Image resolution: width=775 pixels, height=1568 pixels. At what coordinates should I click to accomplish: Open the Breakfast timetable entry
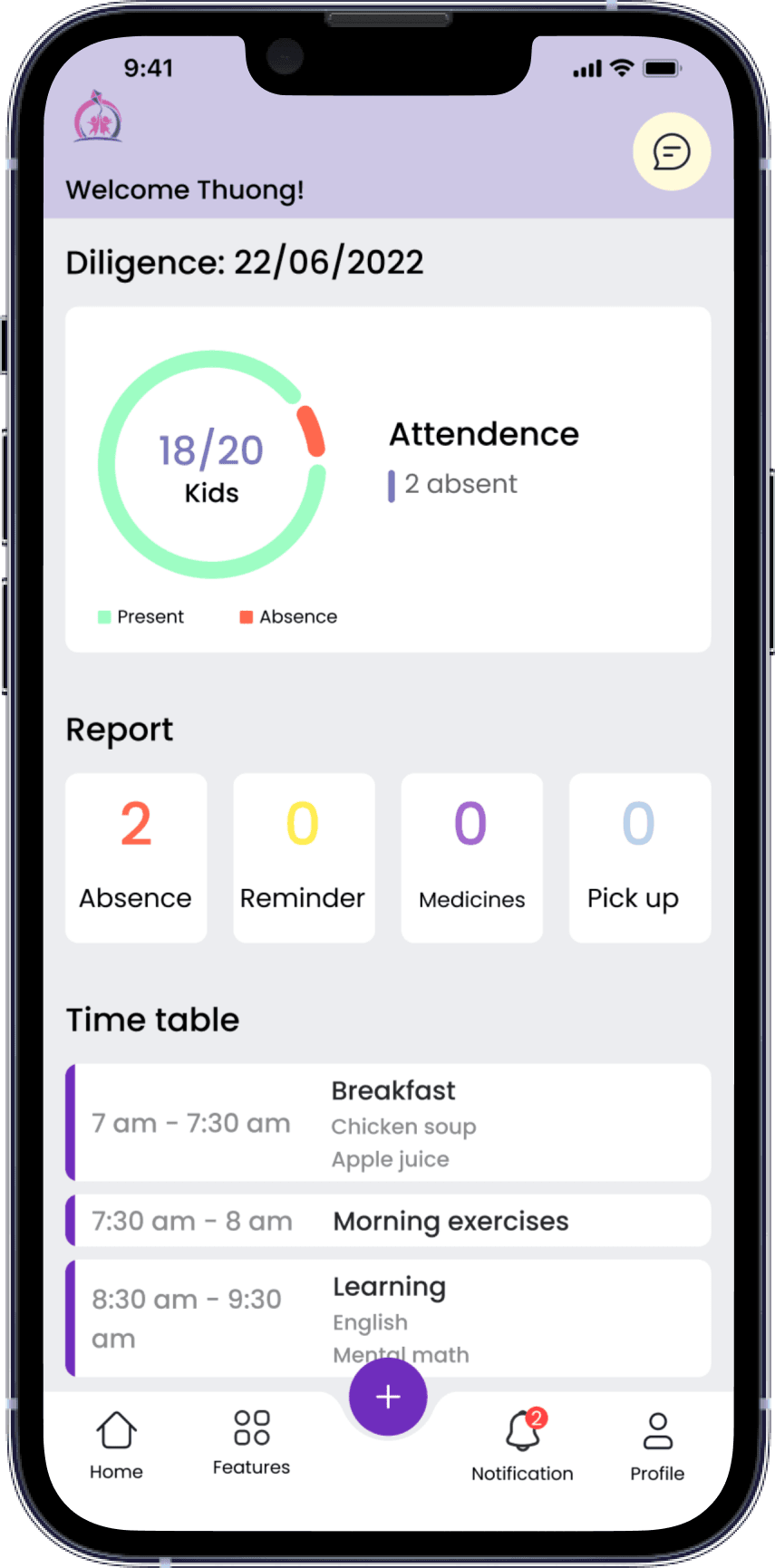388,1122
